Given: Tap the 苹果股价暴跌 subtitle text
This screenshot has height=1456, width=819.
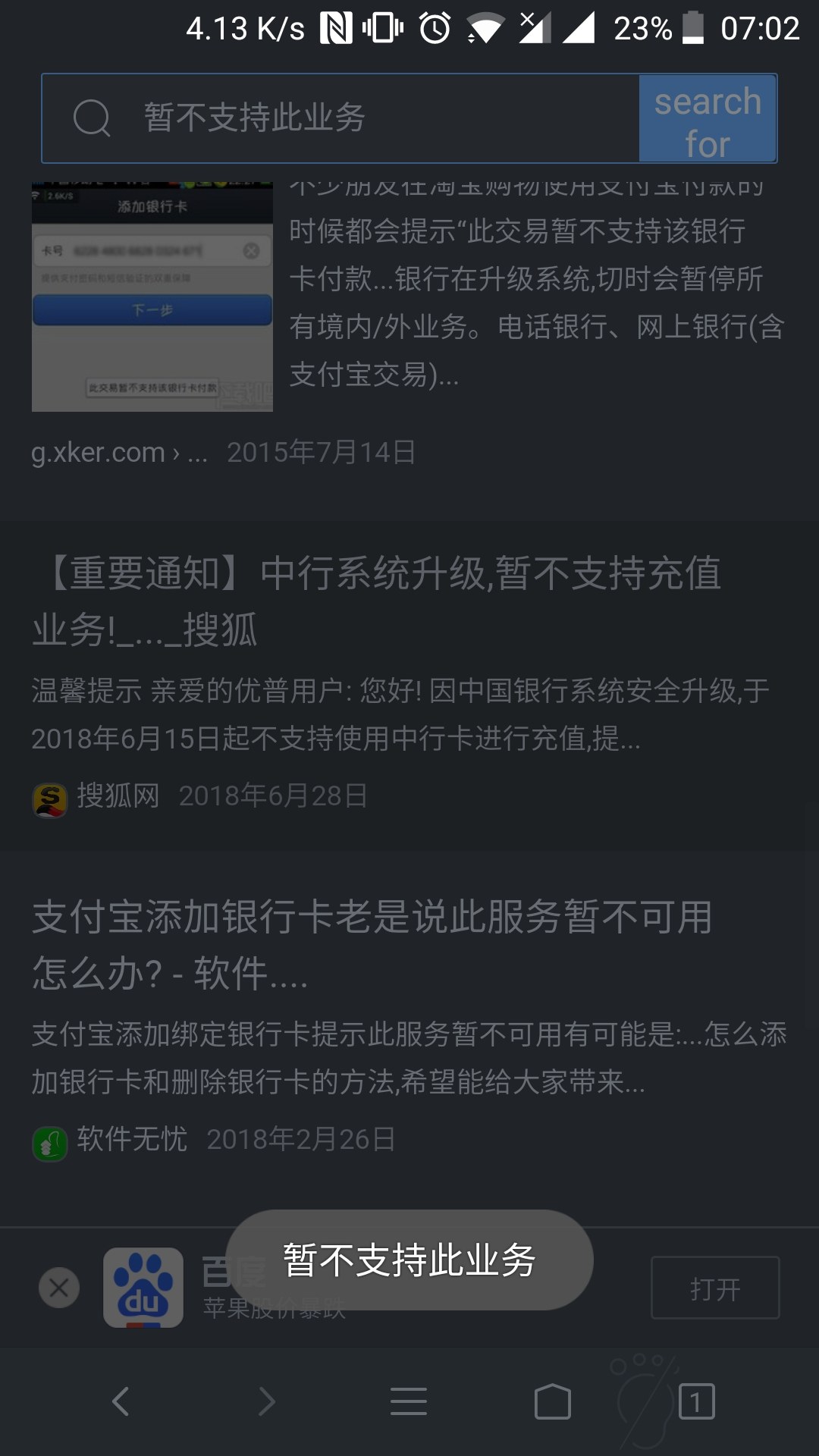Looking at the screenshot, I should pyautogui.click(x=275, y=1307).
